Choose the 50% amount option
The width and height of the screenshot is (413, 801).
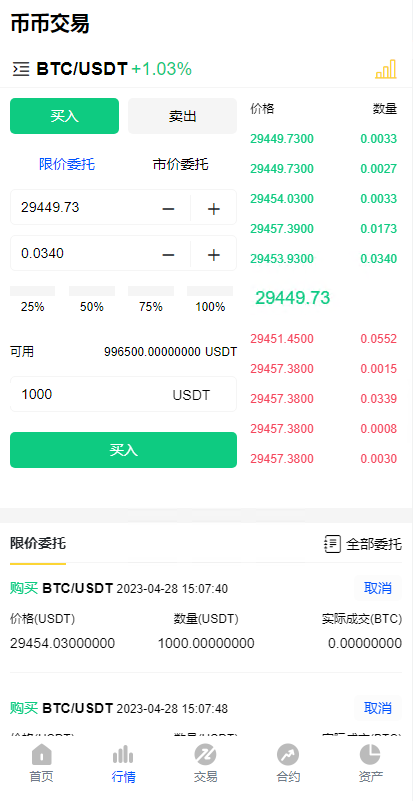point(92,300)
